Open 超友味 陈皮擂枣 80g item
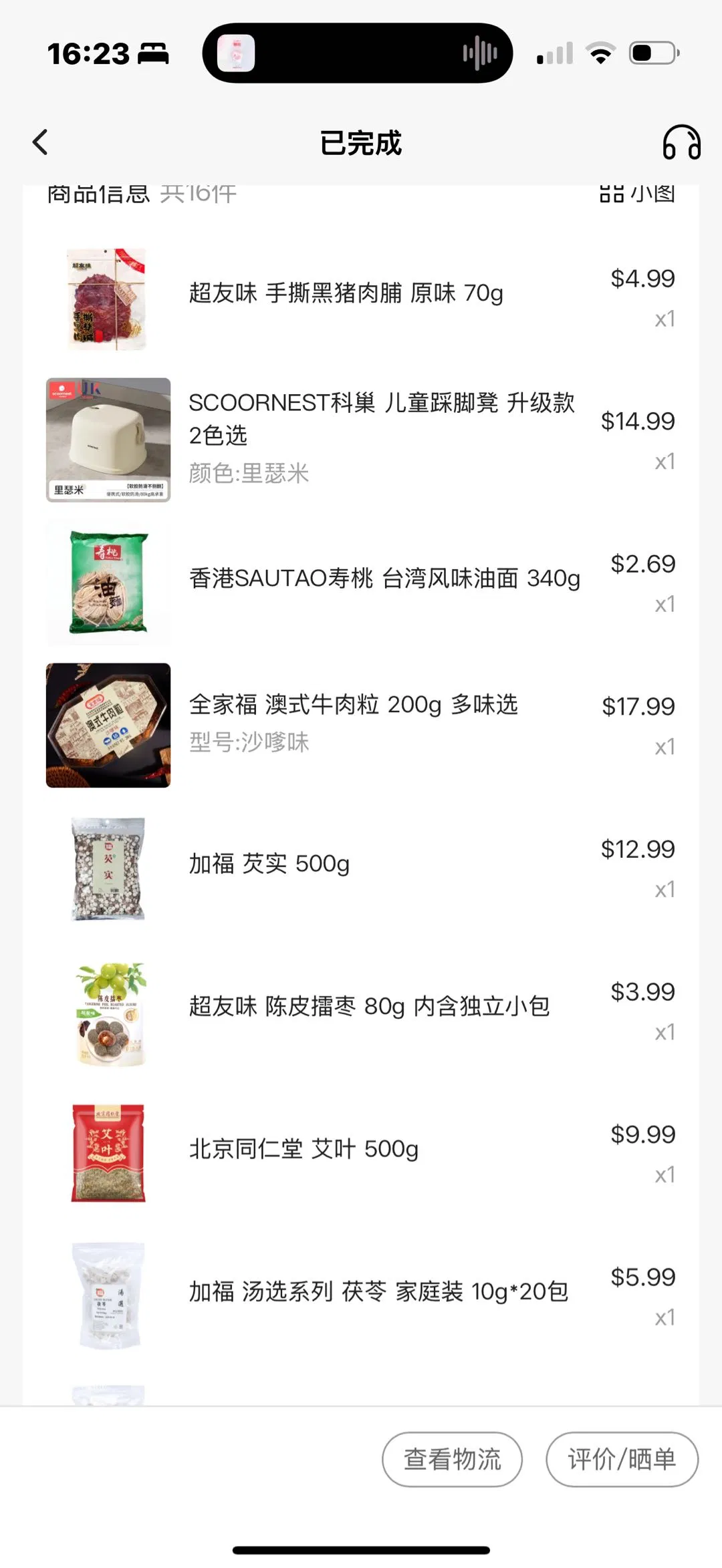 coord(369,1006)
